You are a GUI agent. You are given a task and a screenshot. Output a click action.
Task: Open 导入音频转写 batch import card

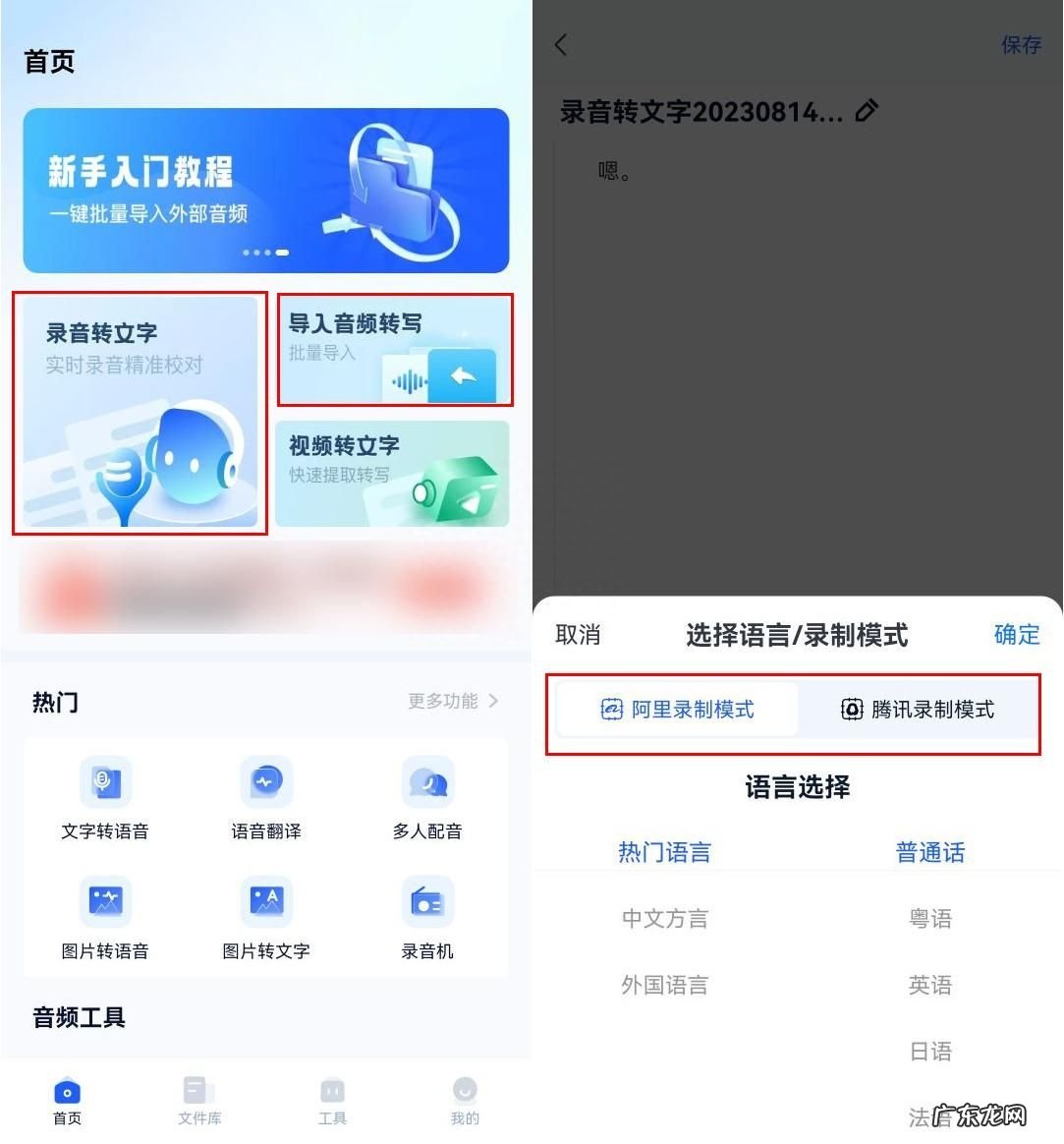394,350
